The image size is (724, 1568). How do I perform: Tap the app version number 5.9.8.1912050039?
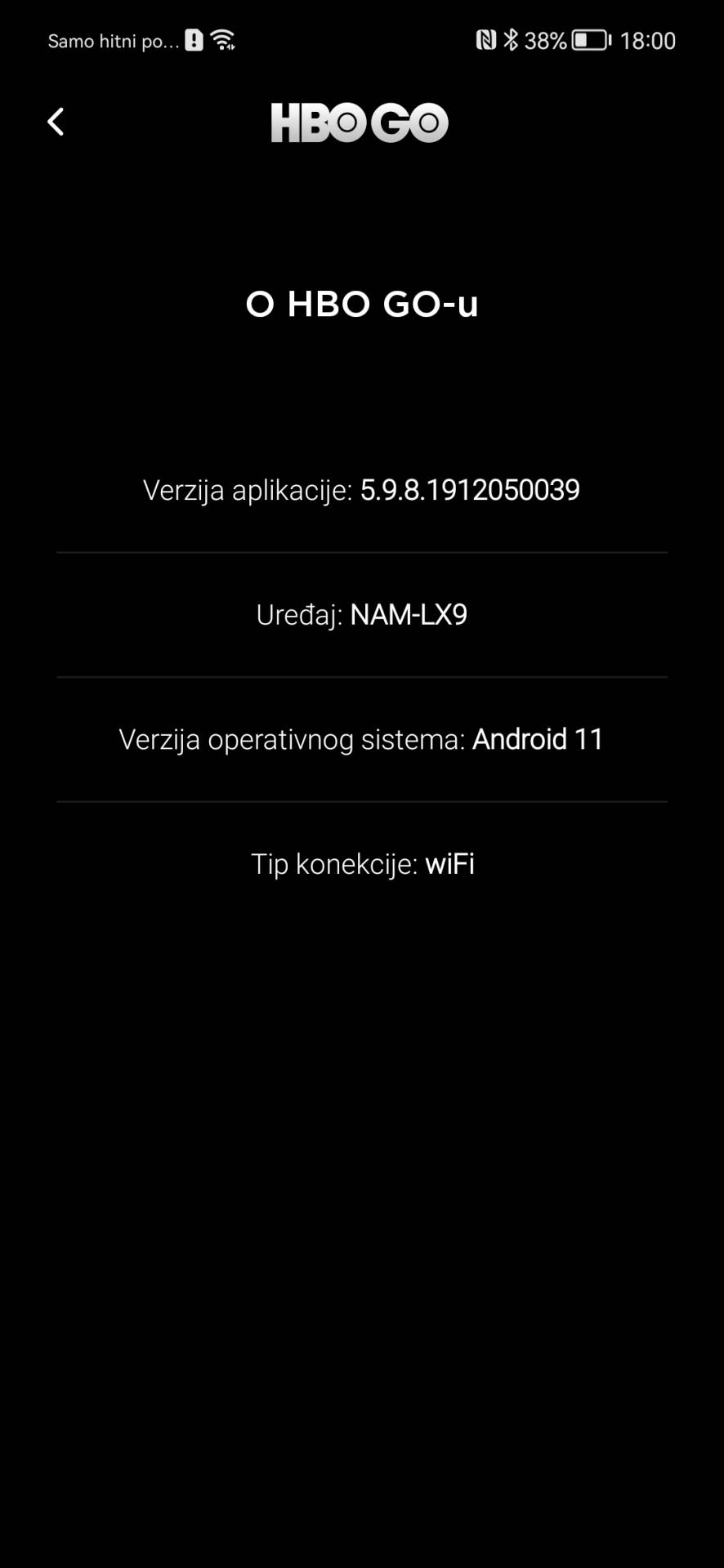[x=471, y=490]
